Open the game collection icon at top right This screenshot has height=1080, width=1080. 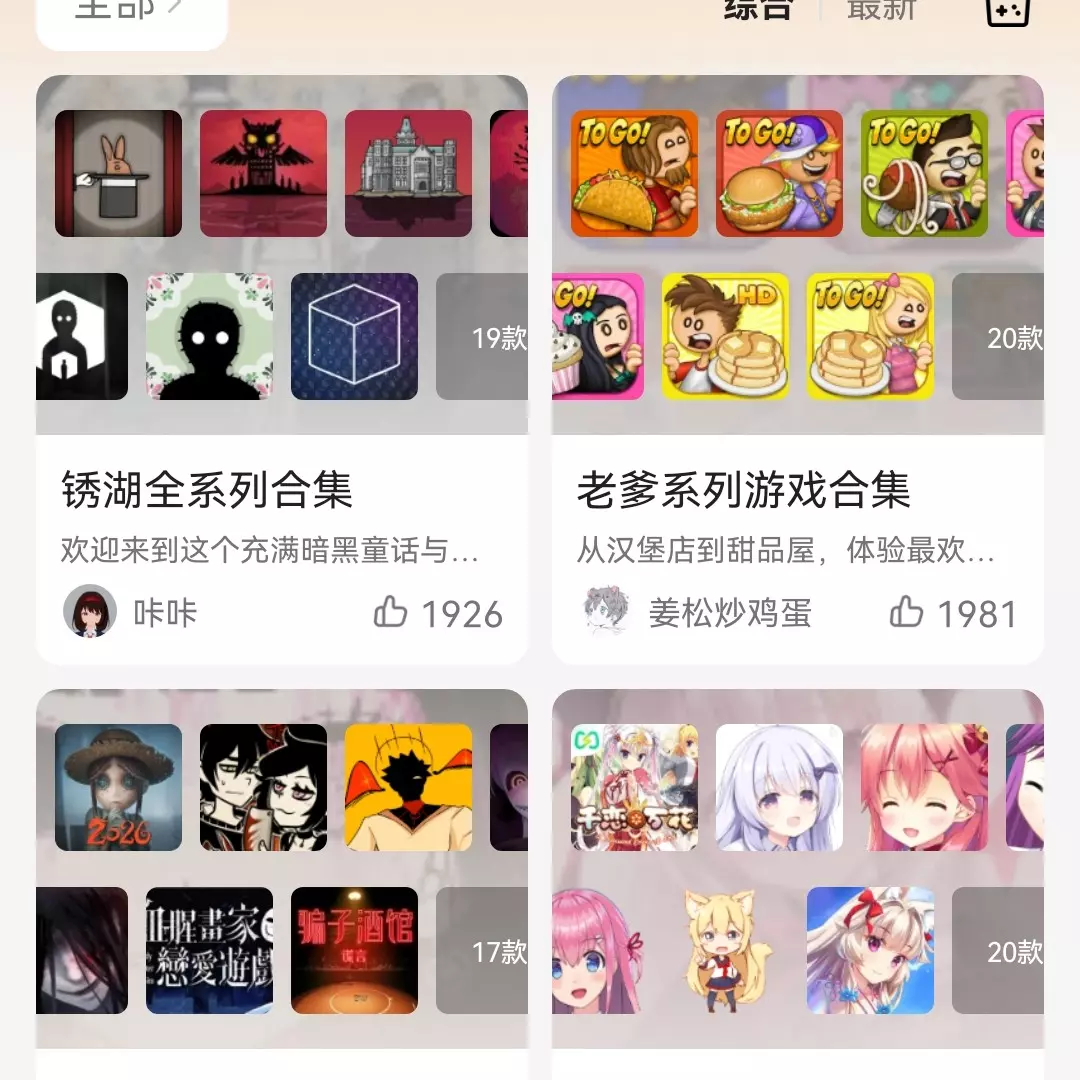click(x=1008, y=10)
